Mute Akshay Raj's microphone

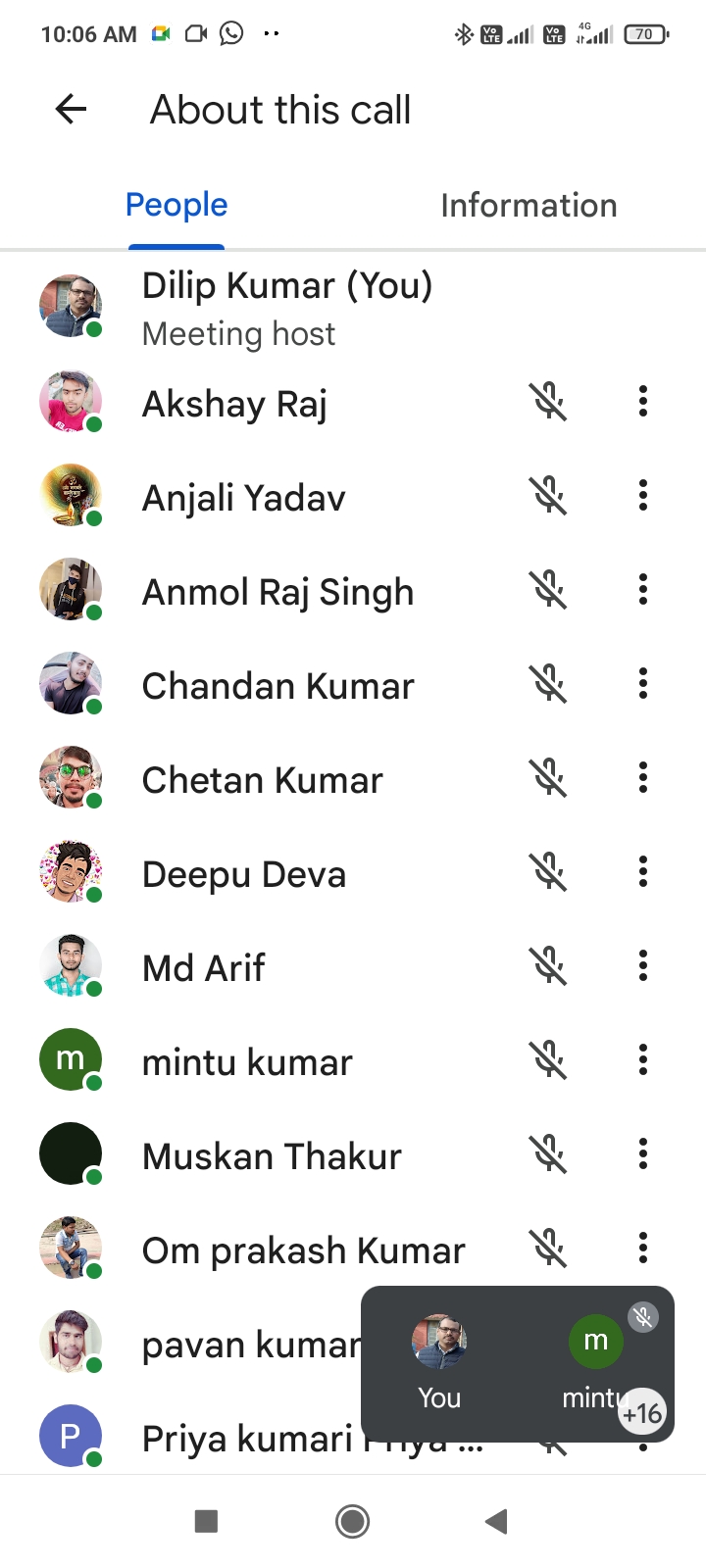549,402
